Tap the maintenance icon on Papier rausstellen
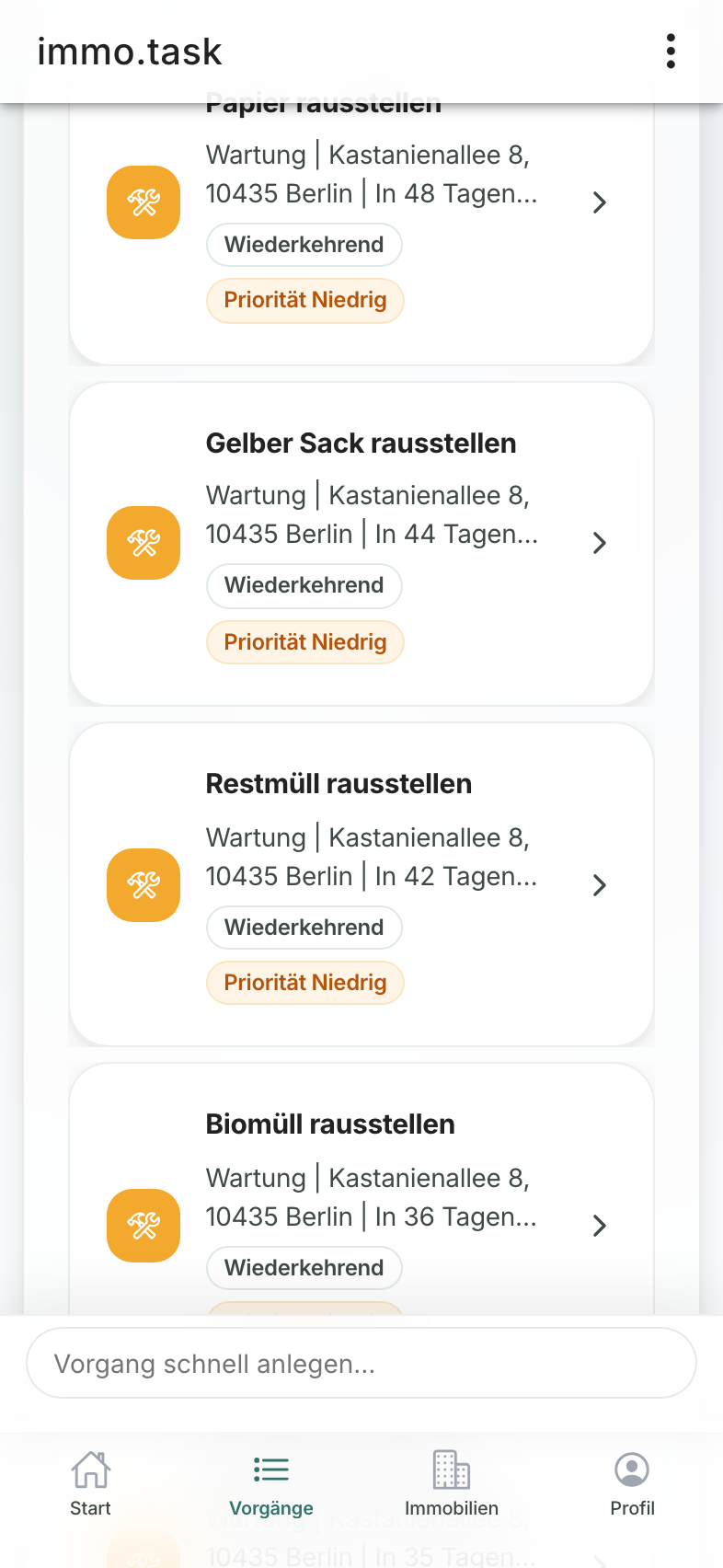The height and width of the screenshot is (1568, 723). click(143, 202)
